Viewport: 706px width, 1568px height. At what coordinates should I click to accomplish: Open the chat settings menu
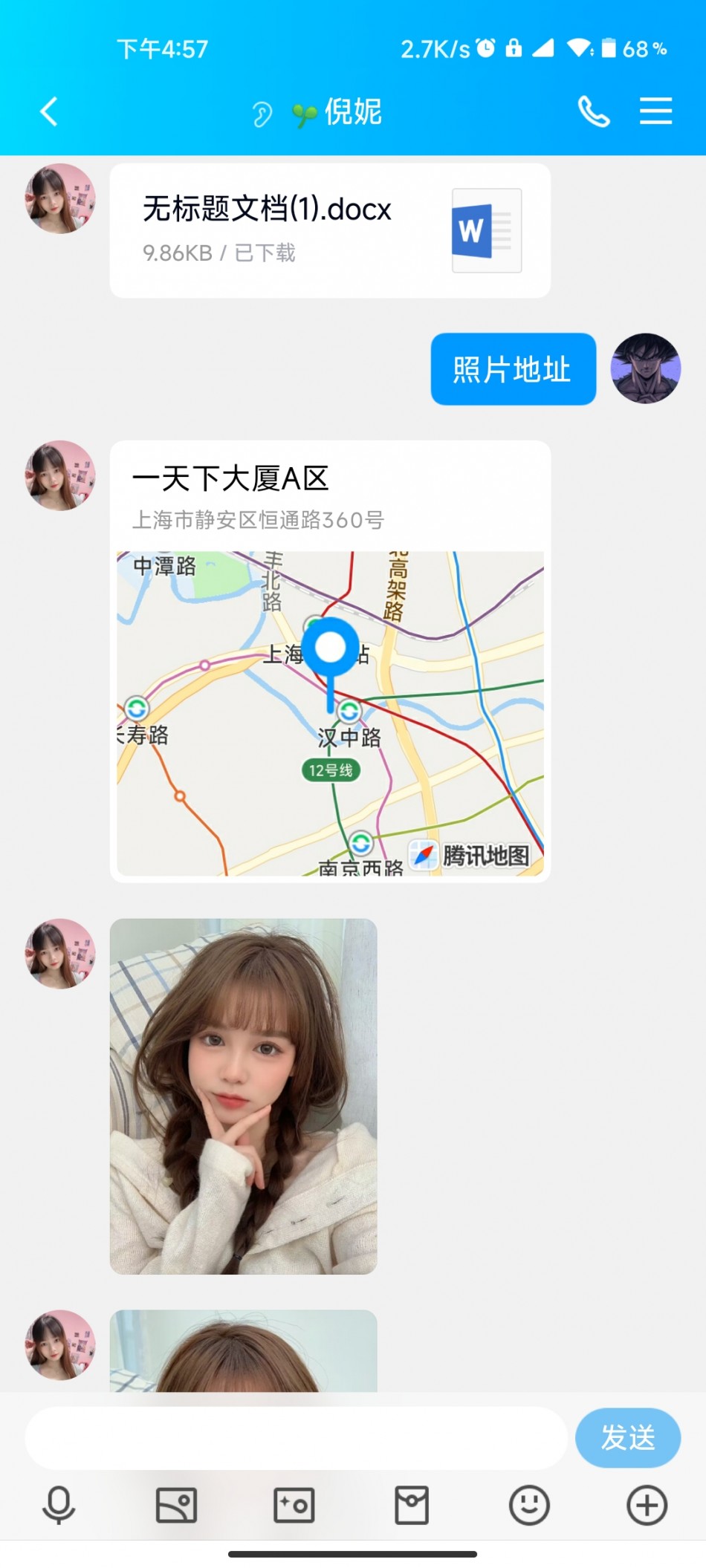[655, 111]
